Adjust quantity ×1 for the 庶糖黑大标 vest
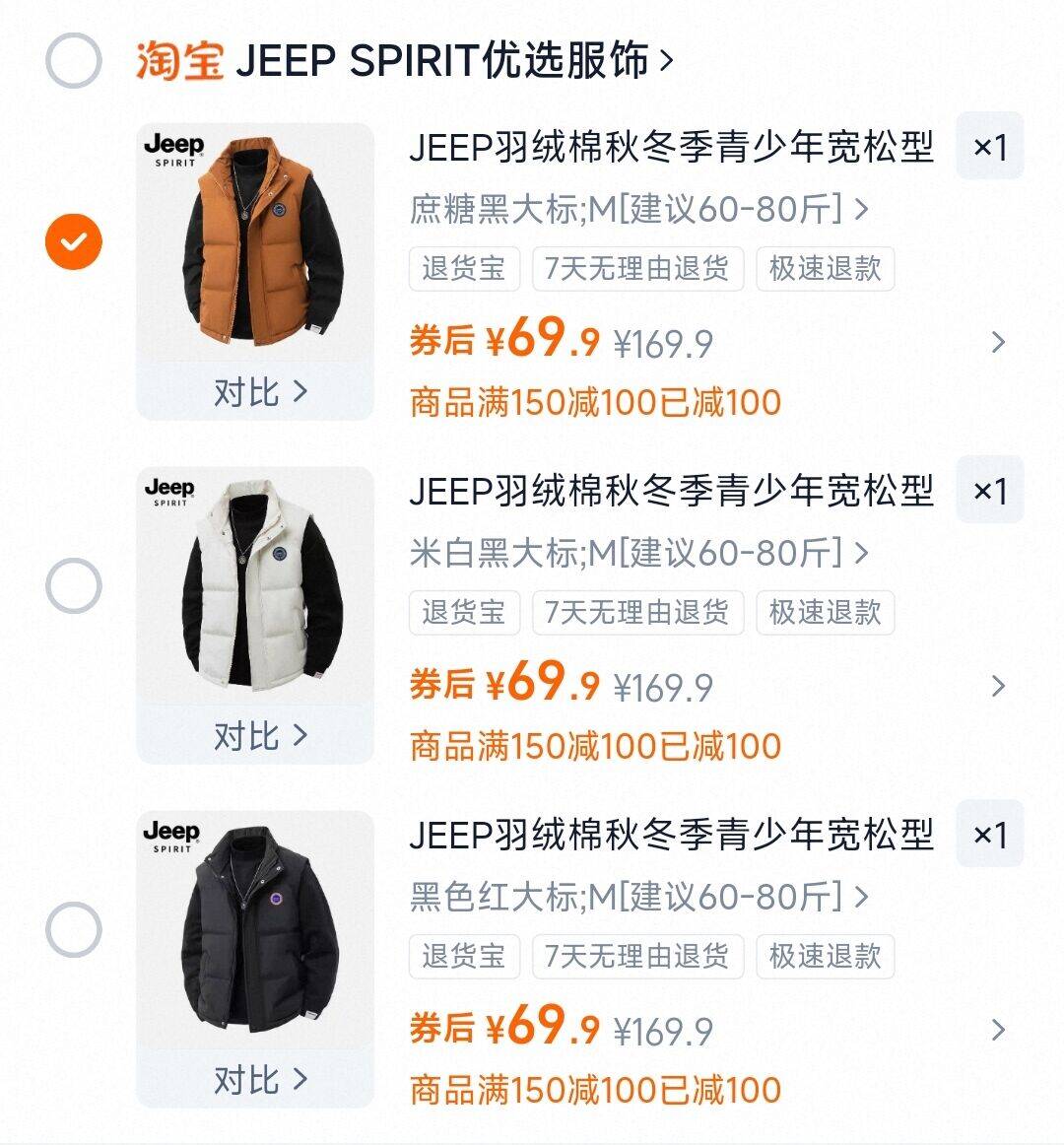 (989, 148)
